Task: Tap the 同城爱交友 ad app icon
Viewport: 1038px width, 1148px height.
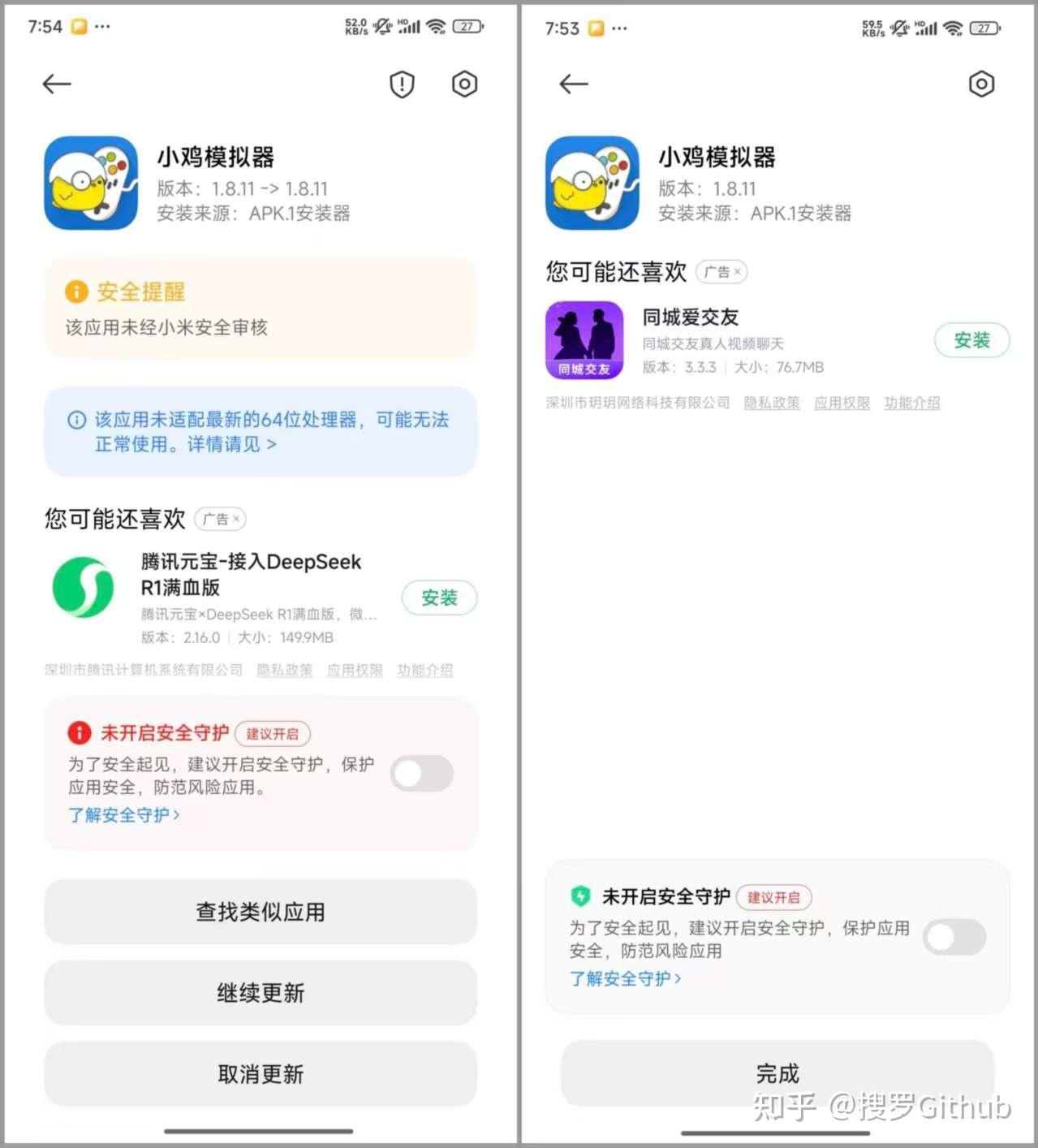Action: point(584,339)
